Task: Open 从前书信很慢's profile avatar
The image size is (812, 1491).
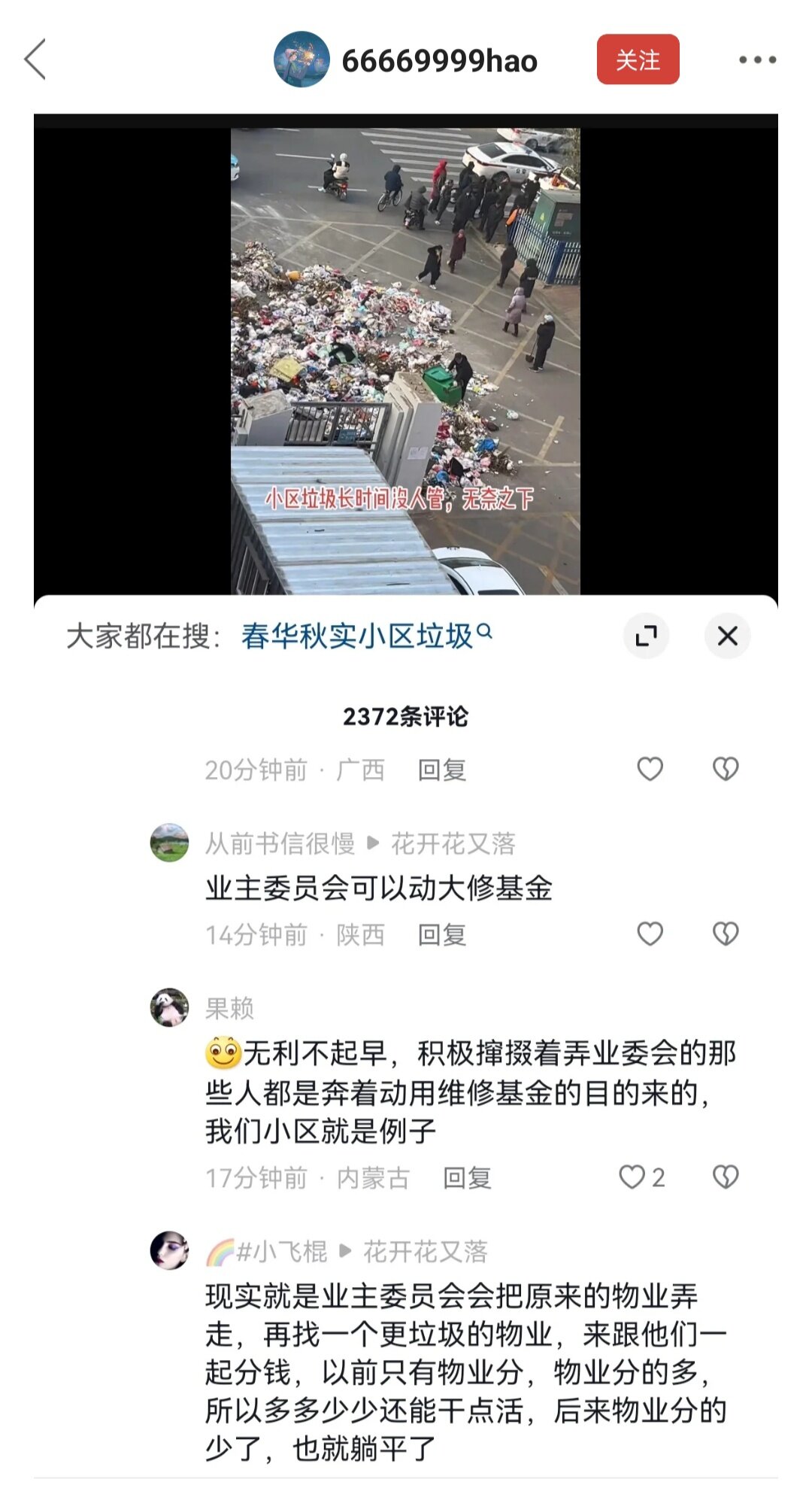Action: tap(170, 843)
